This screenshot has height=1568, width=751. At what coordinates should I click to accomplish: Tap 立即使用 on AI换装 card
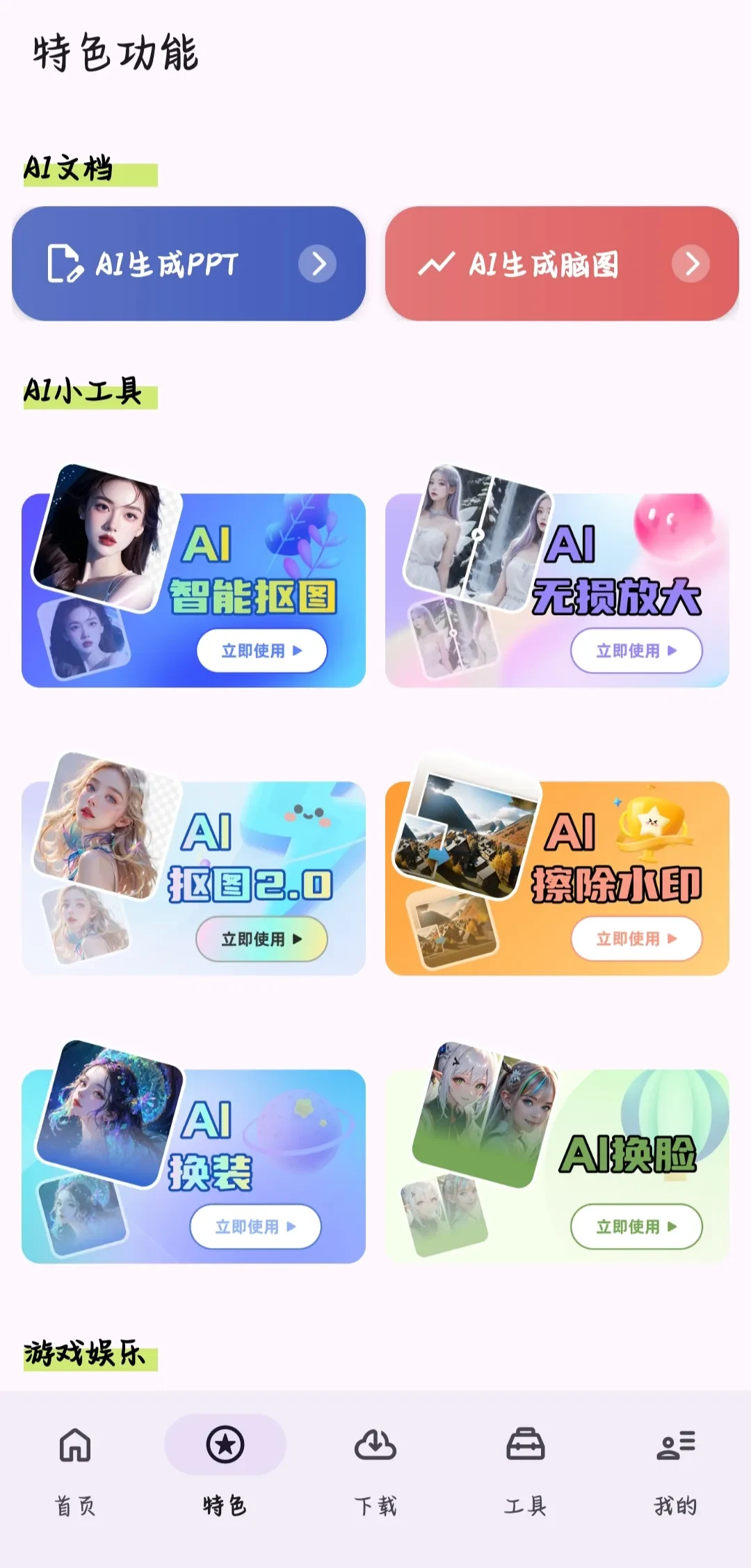click(x=255, y=1227)
